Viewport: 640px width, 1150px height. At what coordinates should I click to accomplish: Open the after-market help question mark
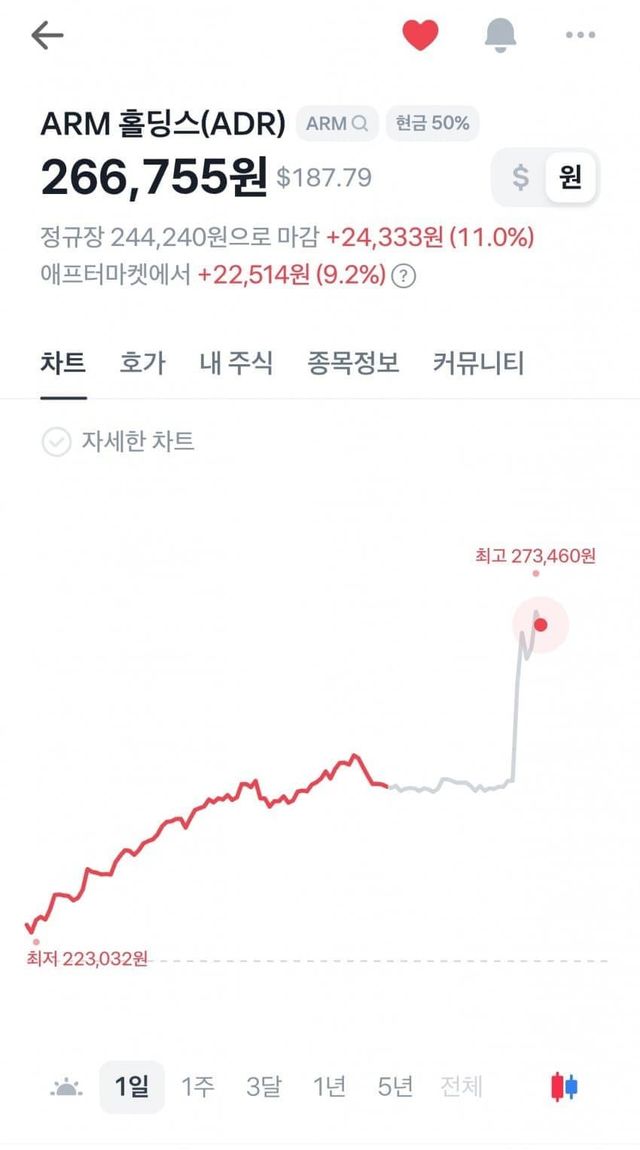(404, 276)
